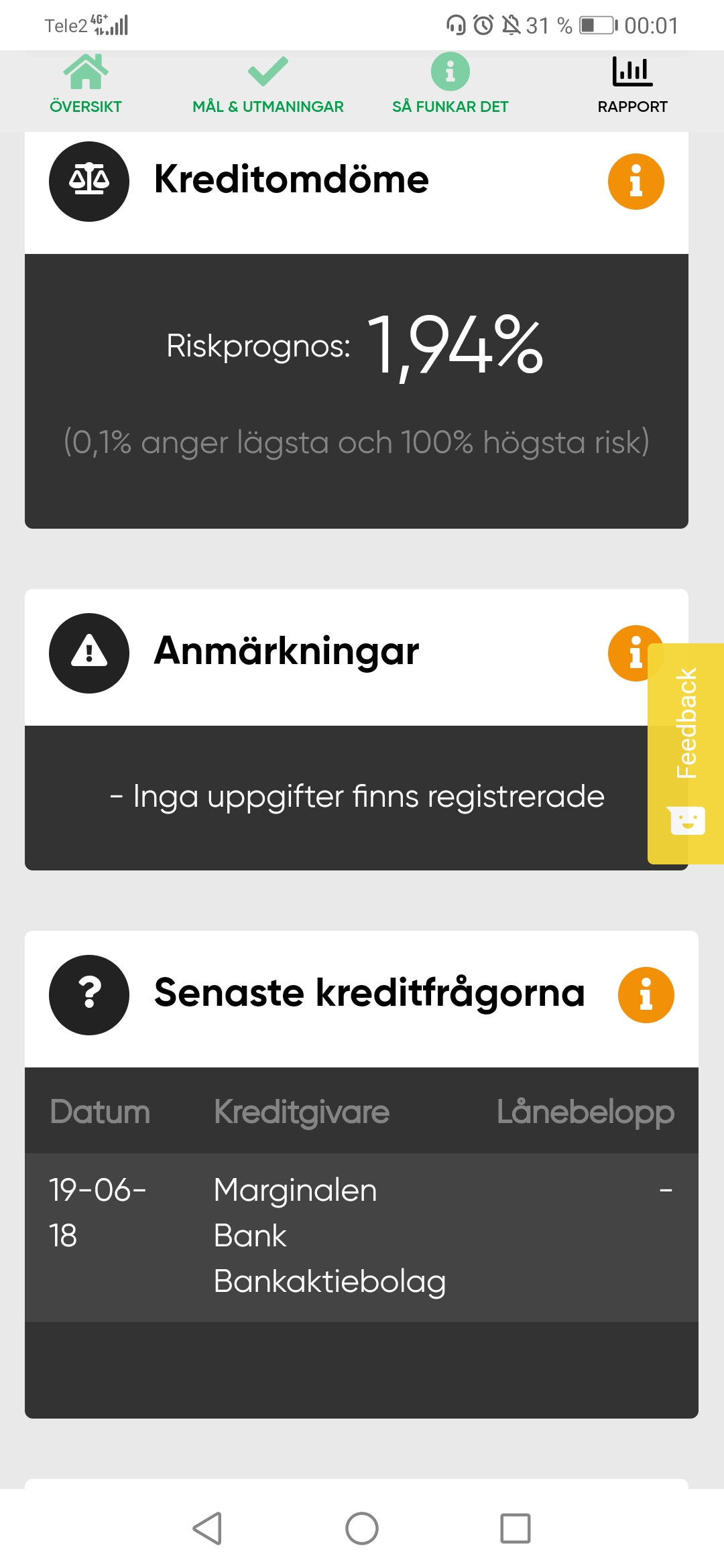Open info icon for Kreditomdöme

tap(636, 182)
